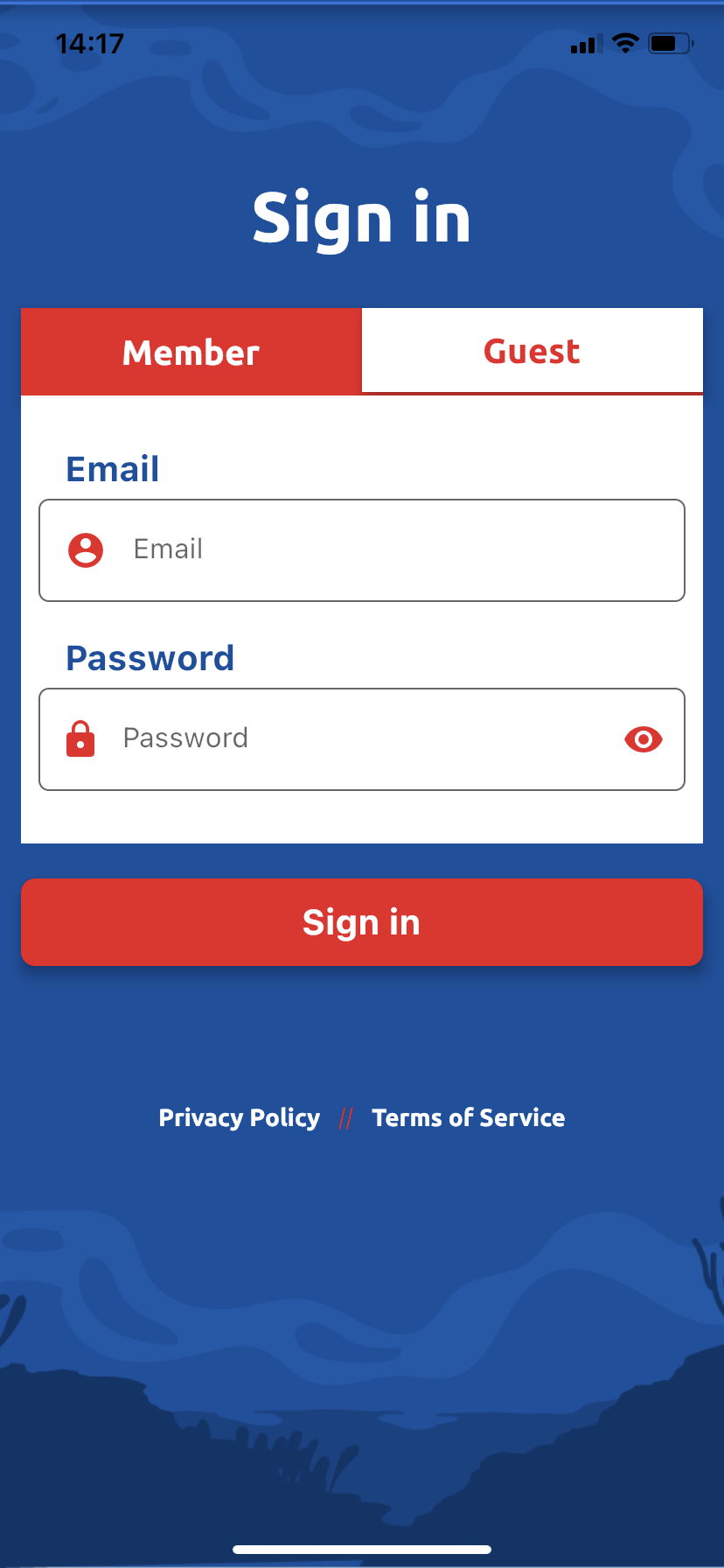Switch to the Guest tab
The height and width of the screenshot is (1568, 724).
point(533,351)
